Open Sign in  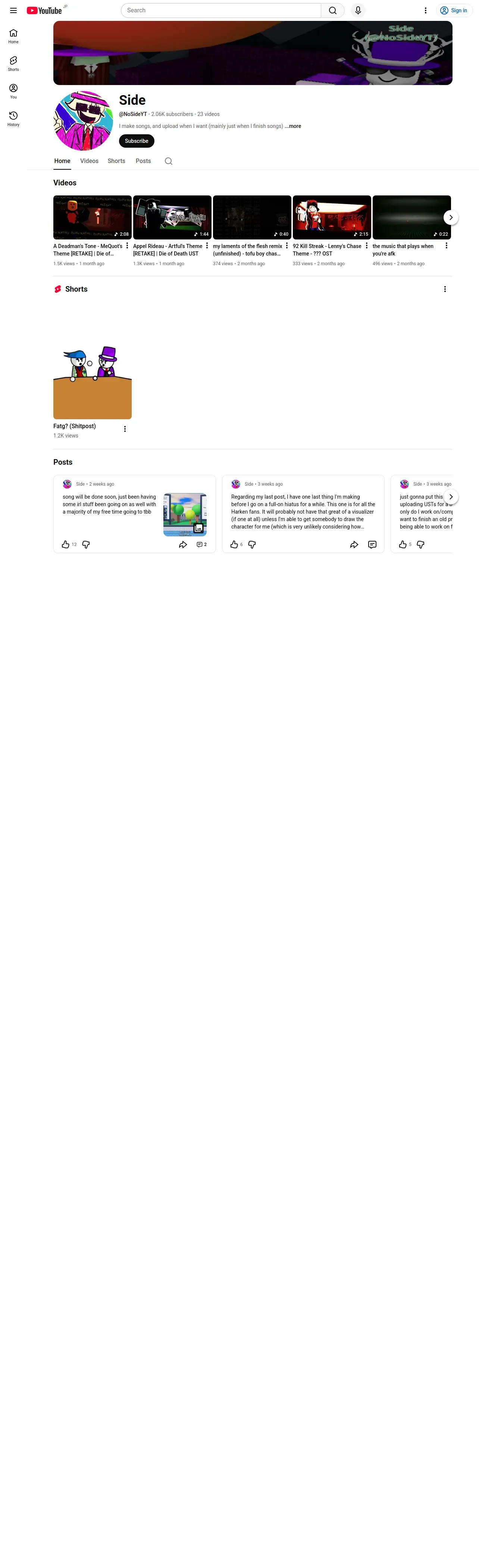(x=454, y=10)
